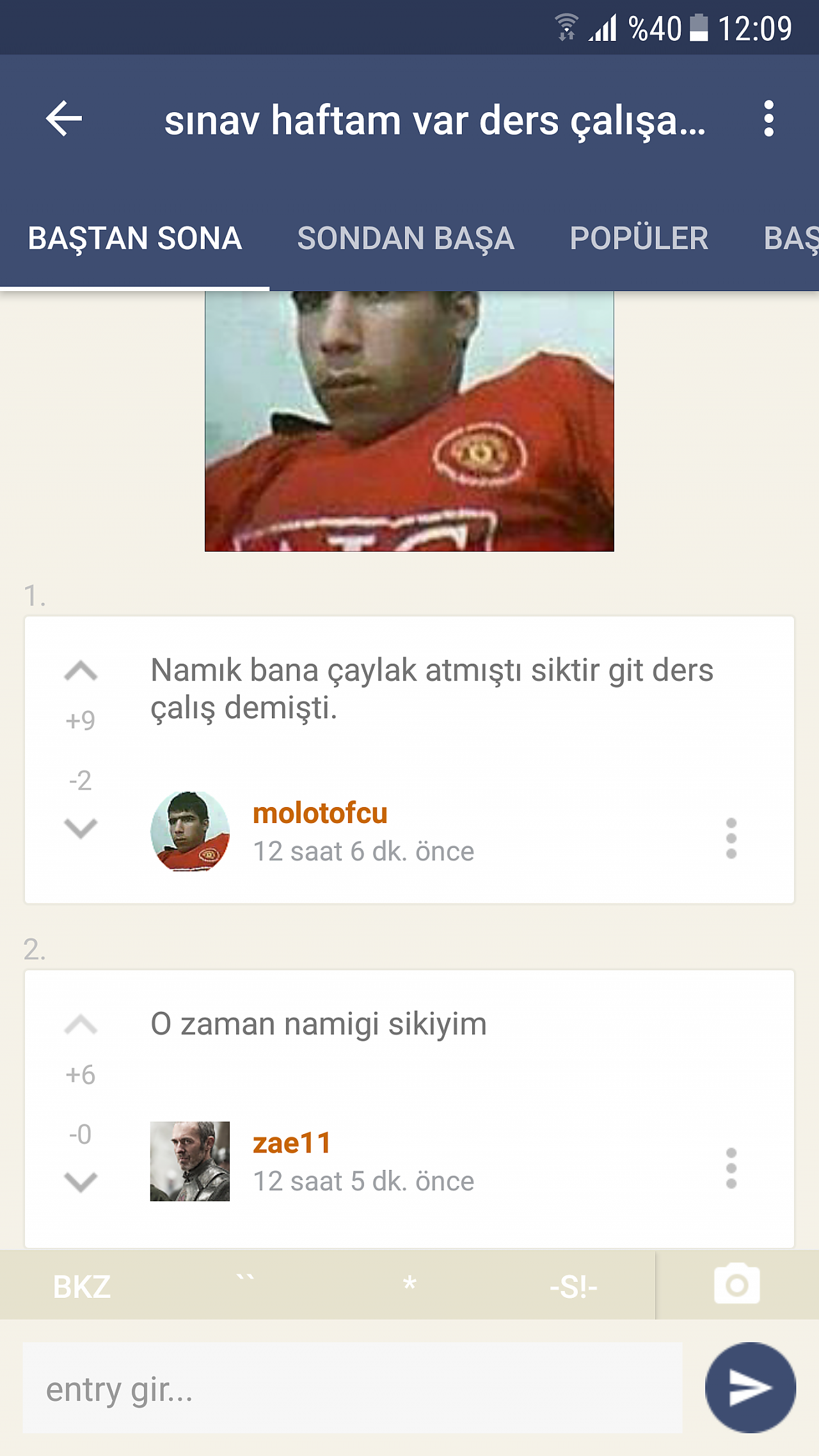This screenshot has width=819, height=1456.
Task: Insert a BKZ reference tag
Action: click(x=82, y=1286)
